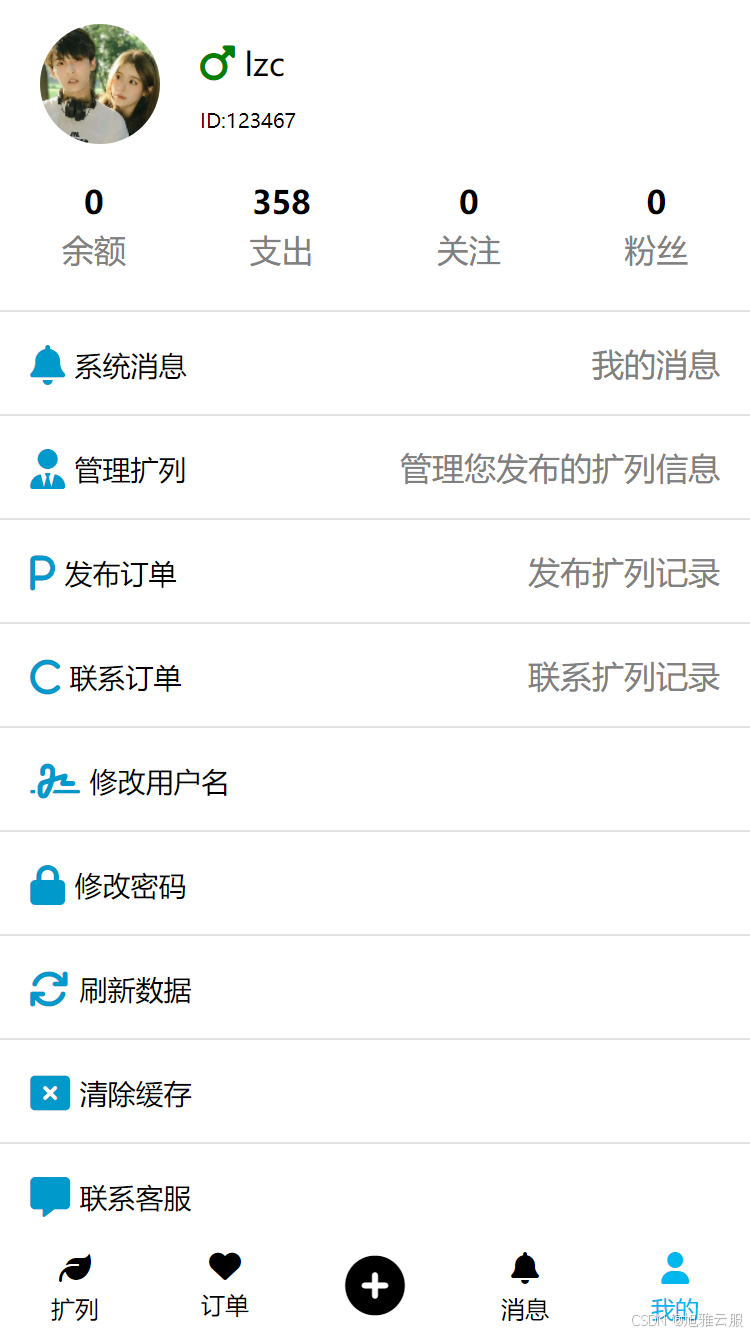This screenshot has width=750, height=1334.
Task: Open the 联系订单 records
Action: click(x=375, y=676)
